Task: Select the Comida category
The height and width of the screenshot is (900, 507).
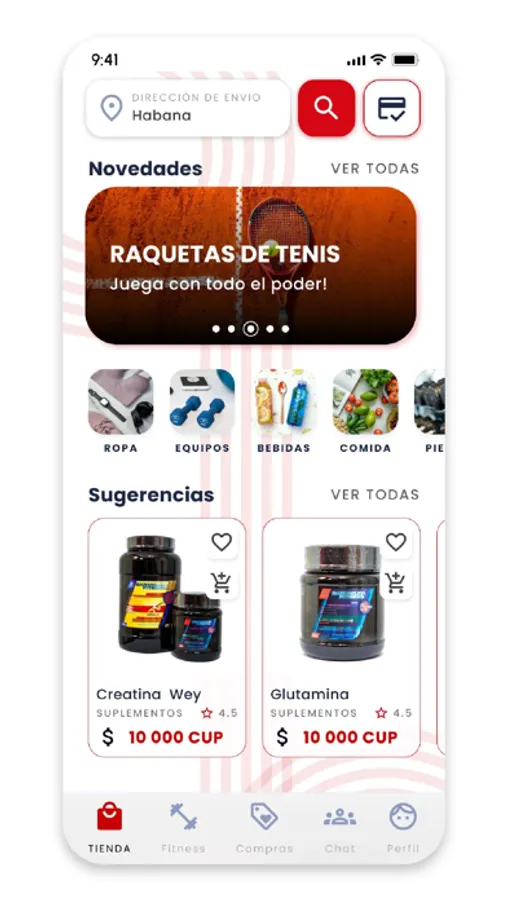Action: (365, 411)
